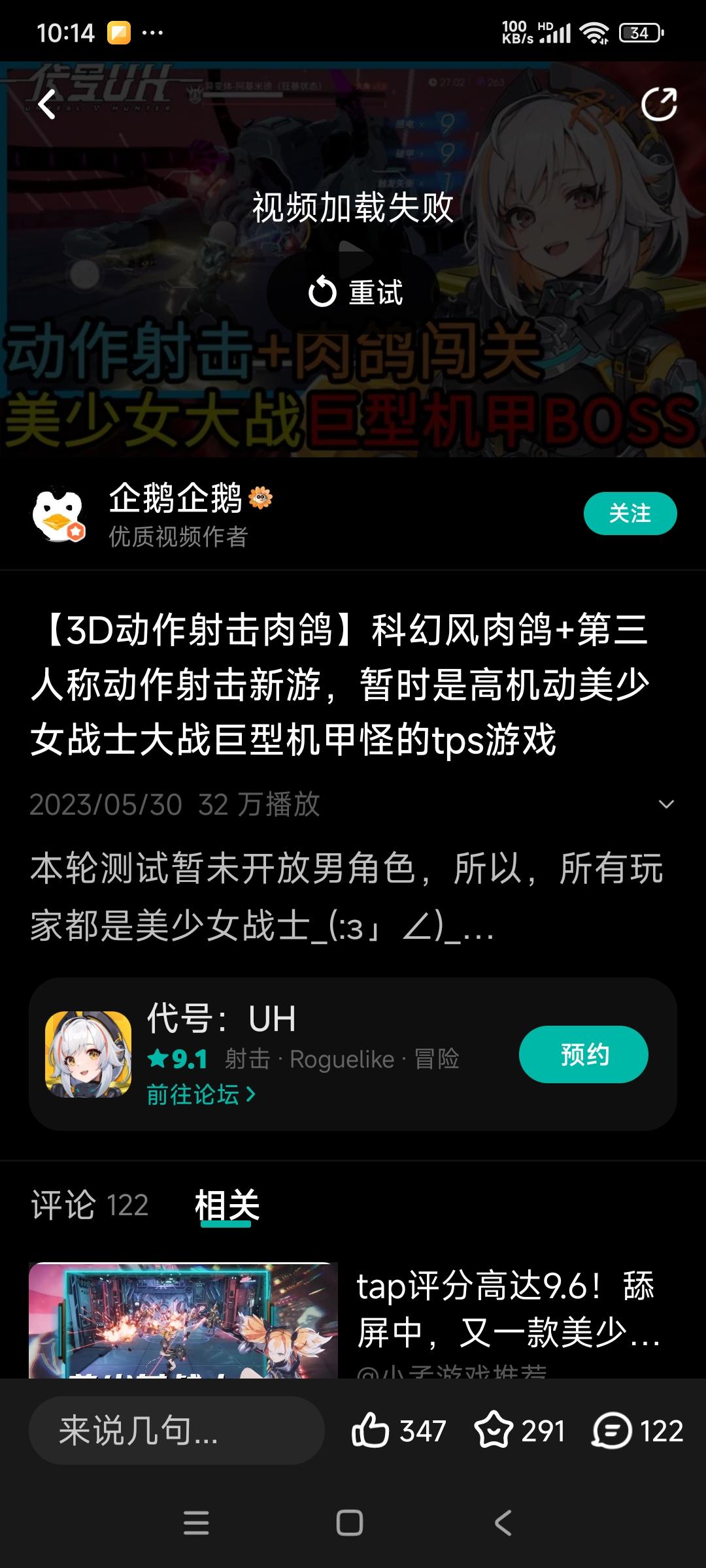
Task: Expand the video description with the chevron arrow
Action: click(665, 805)
